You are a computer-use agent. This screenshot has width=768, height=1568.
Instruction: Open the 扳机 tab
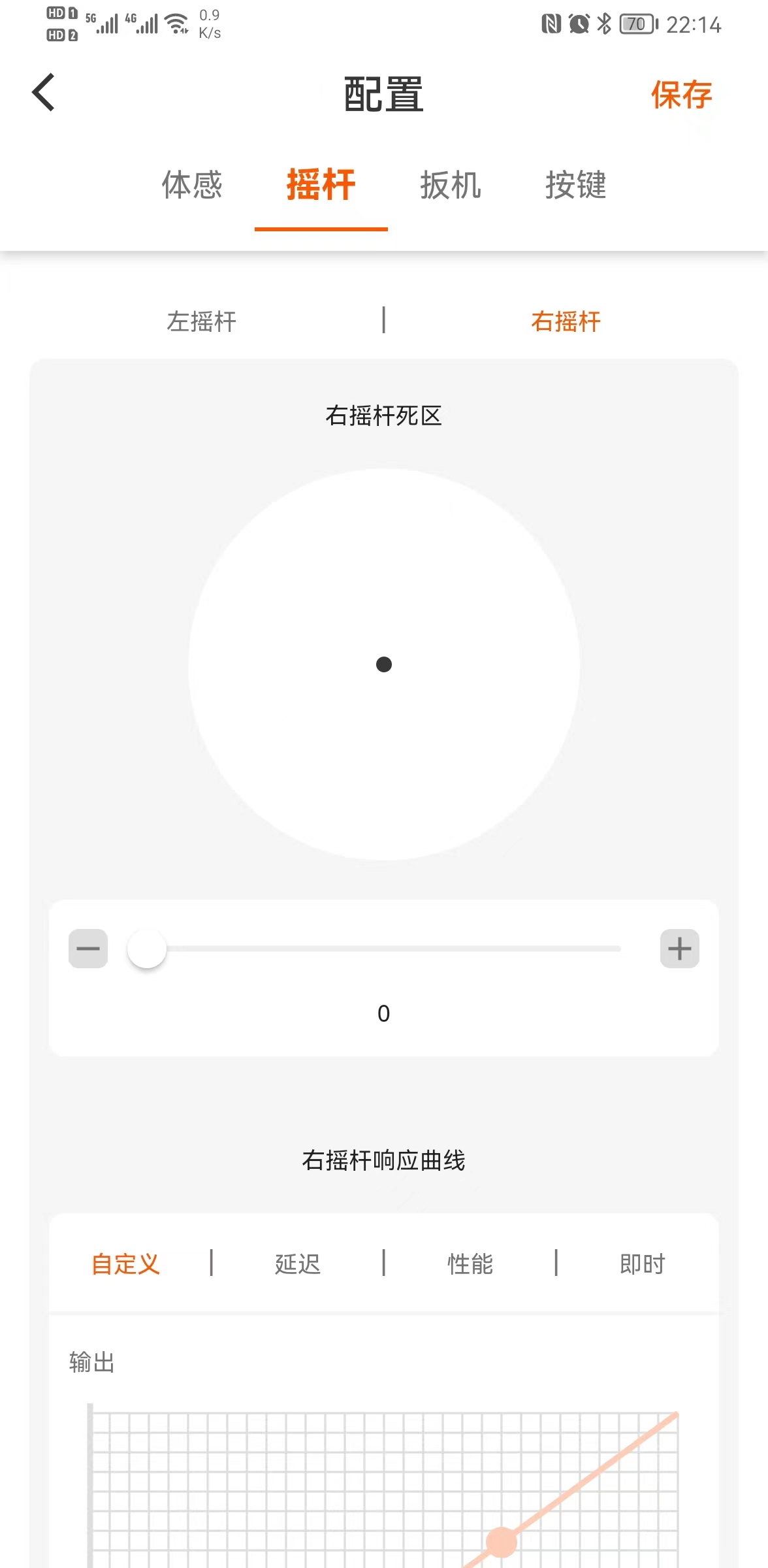click(x=451, y=185)
